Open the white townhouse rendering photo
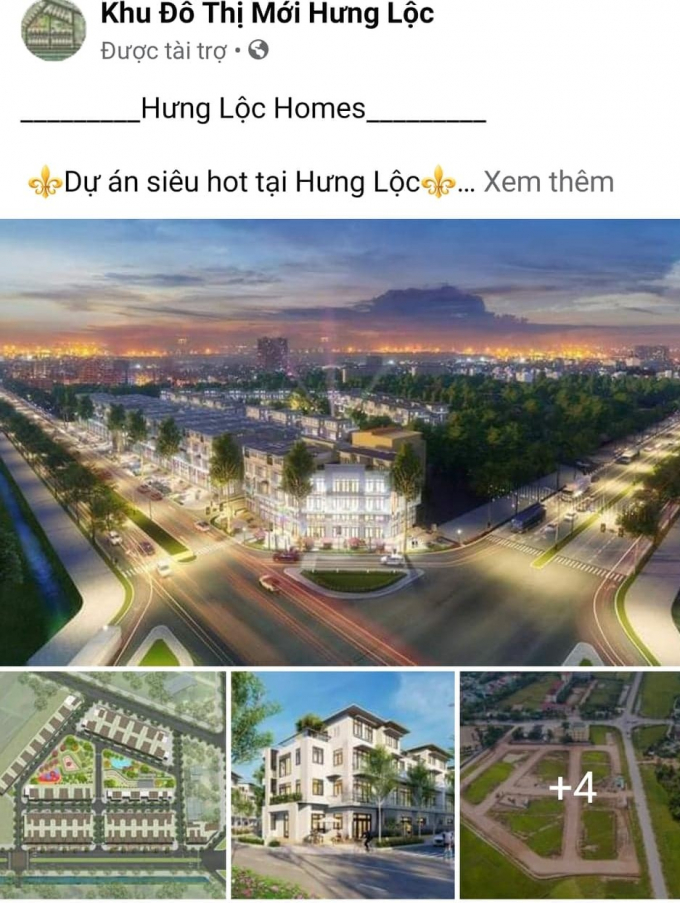680x903 pixels. (343, 784)
